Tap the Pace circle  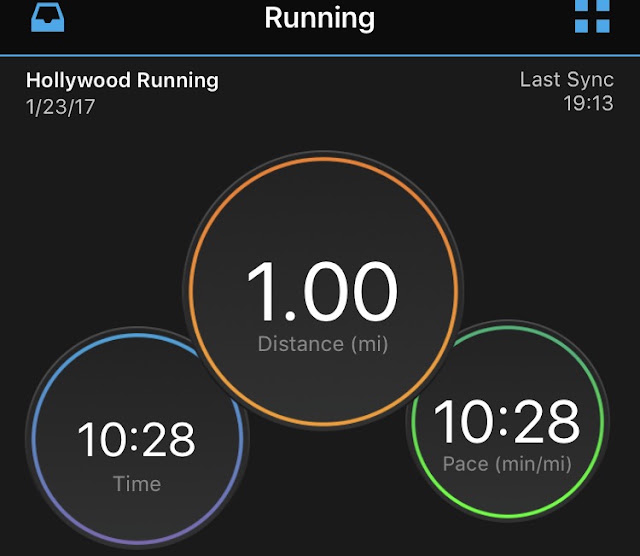click(x=507, y=421)
